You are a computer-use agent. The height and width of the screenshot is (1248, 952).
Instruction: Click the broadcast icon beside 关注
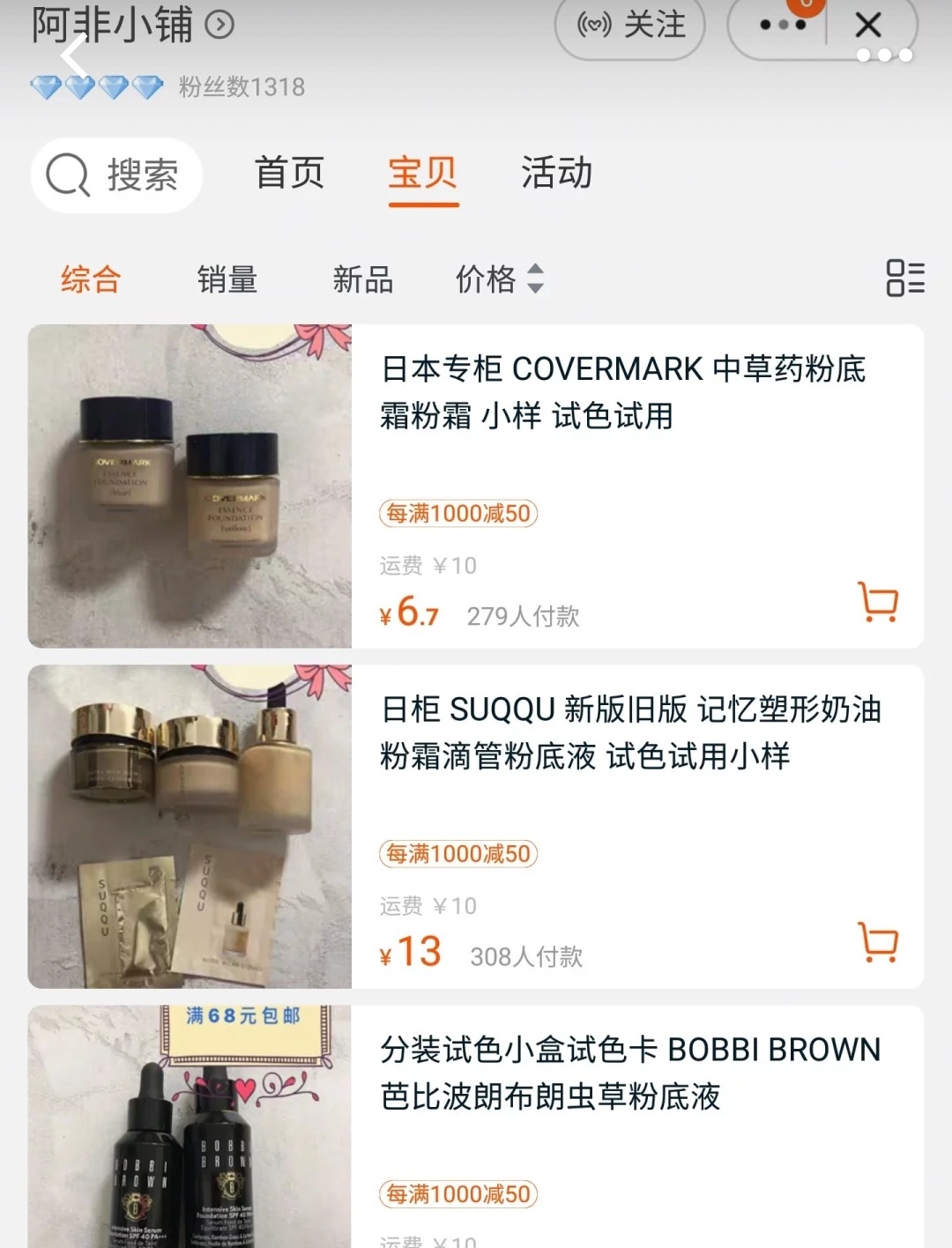coord(591,26)
